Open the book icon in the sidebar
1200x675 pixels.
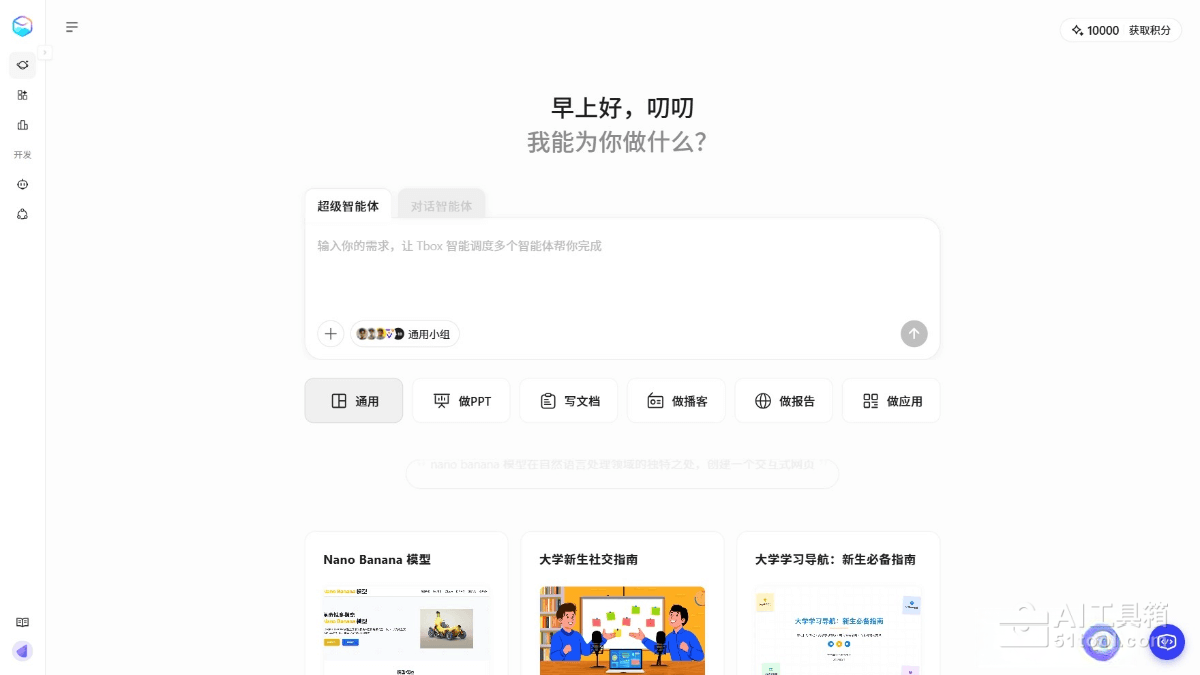pyautogui.click(x=23, y=622)
